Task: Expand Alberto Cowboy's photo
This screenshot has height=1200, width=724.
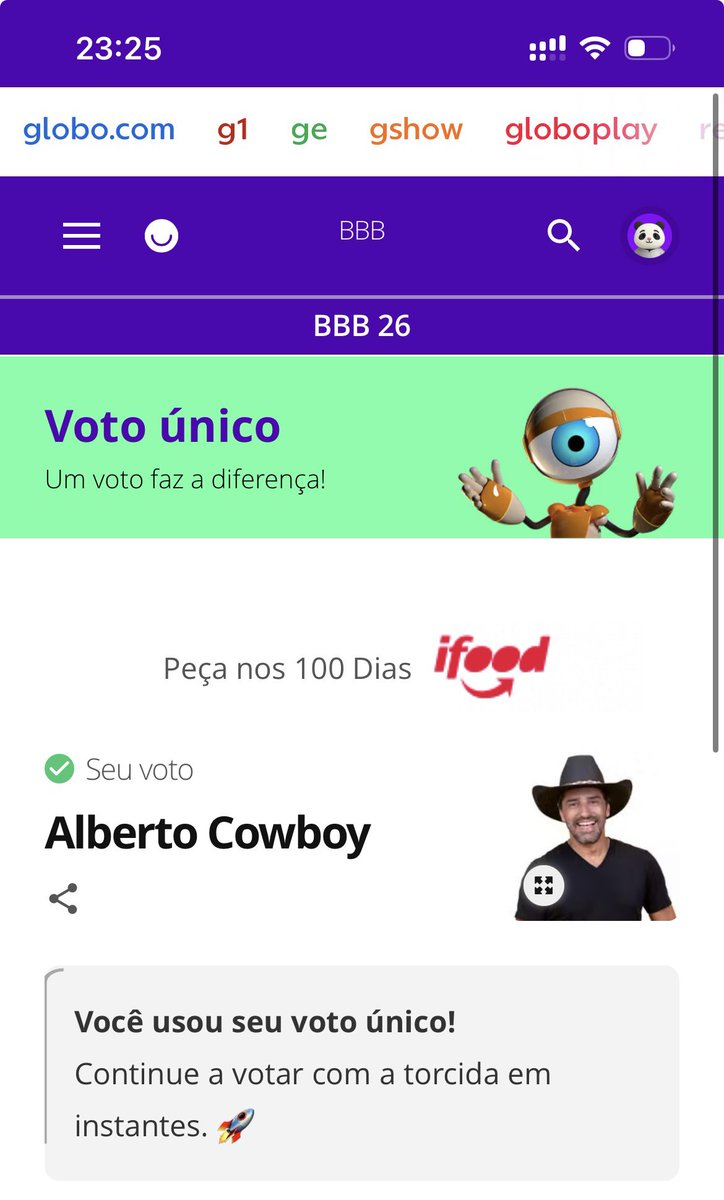Action: 544,884
